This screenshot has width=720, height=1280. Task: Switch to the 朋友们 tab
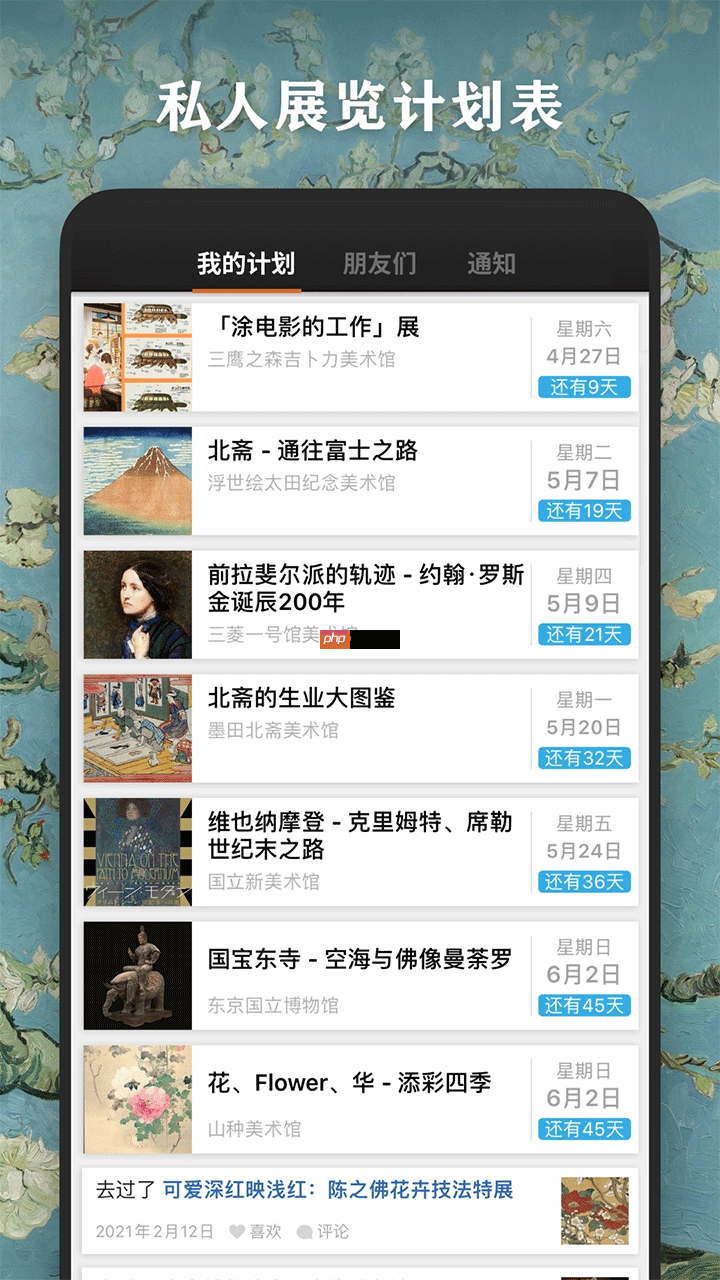[379, 264]
